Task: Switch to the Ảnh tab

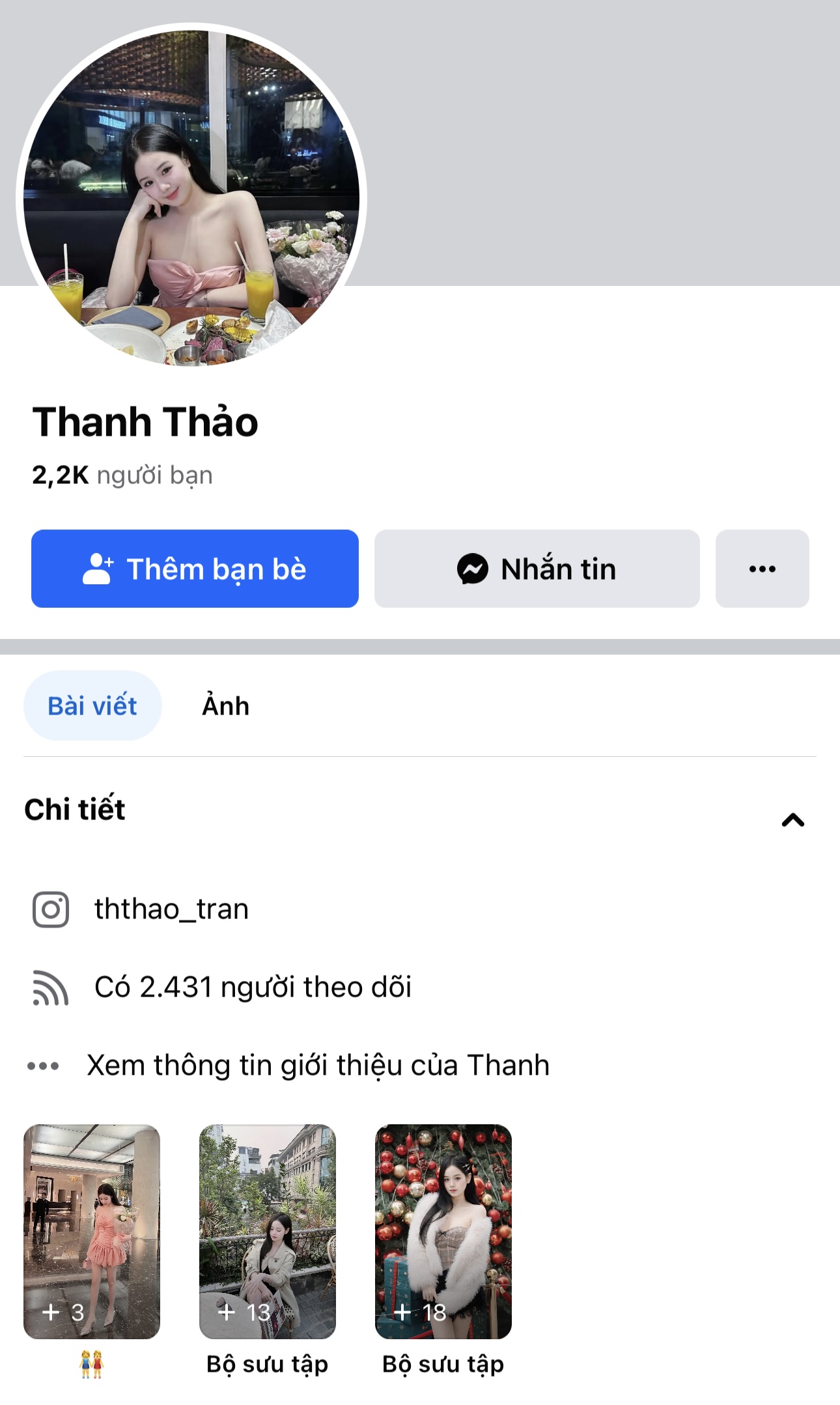Action: [x=225, y=706]
